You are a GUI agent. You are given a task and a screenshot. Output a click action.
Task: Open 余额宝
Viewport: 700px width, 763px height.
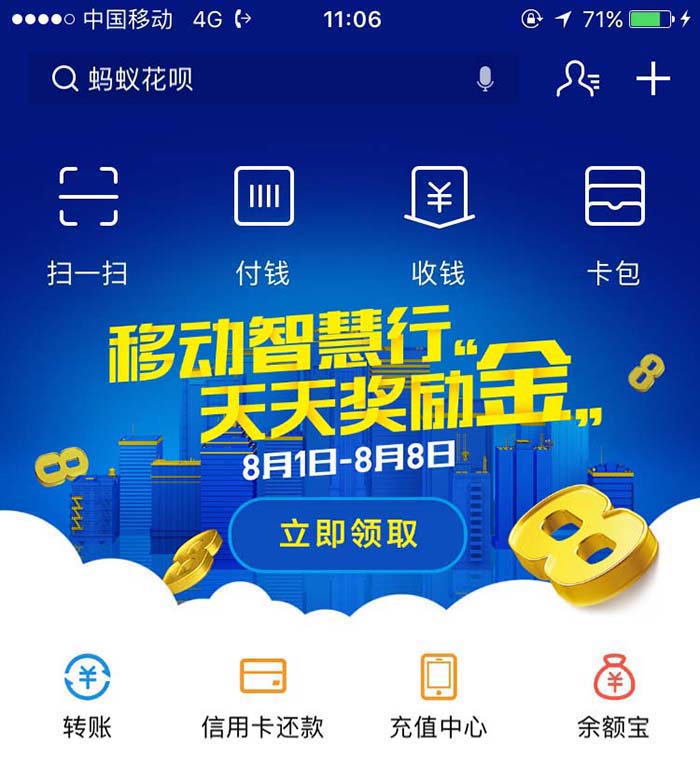coord(614,696)
